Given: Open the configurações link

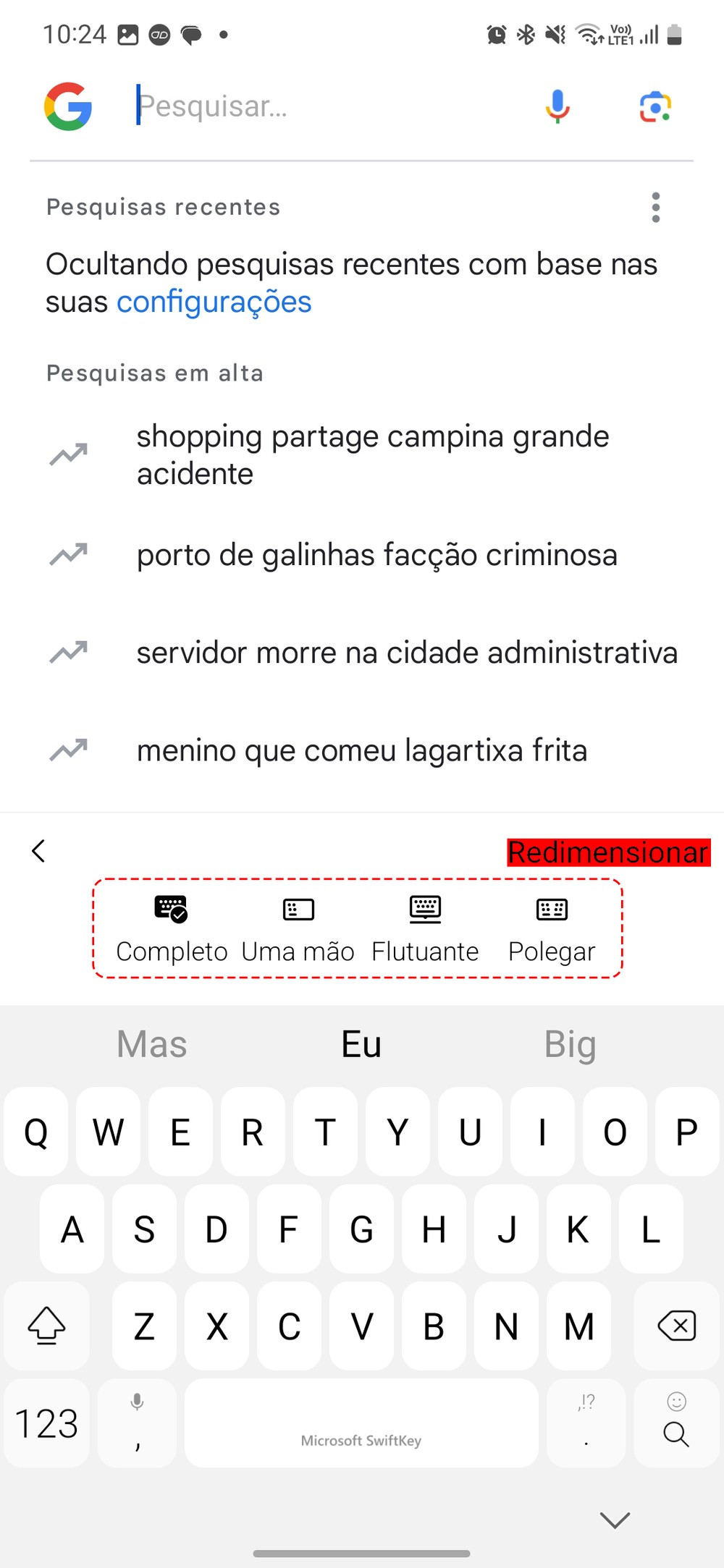Looking at the screenshot, I should point(214,302).
